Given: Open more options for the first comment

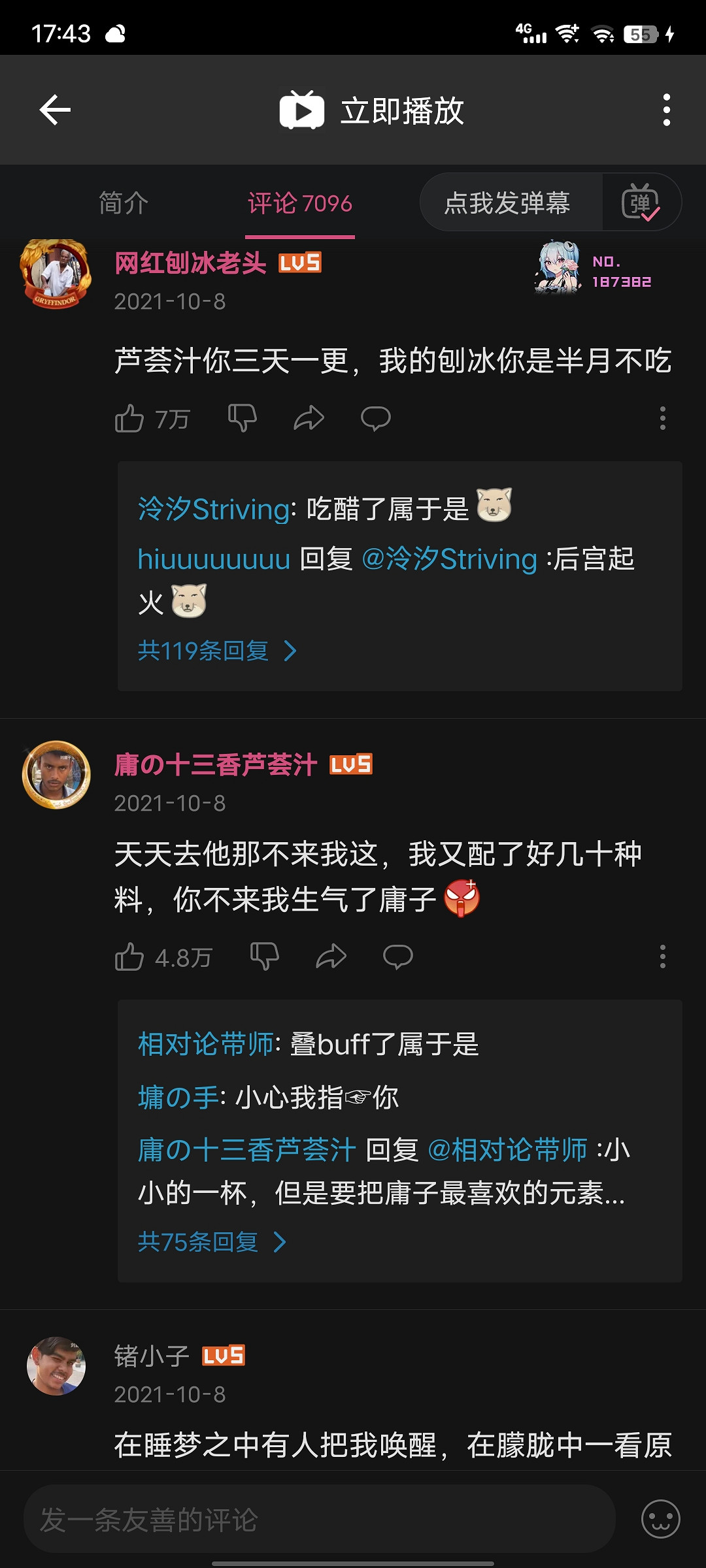Looking at the screenshot, I should (x=662, y=419).
